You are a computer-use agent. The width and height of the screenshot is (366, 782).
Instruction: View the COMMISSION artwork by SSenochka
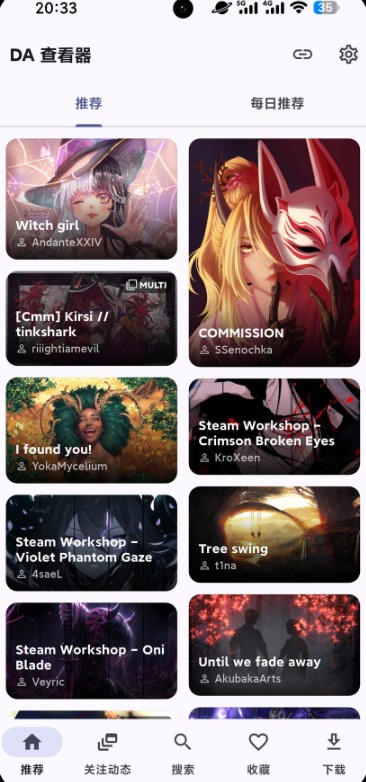point(274,252)
